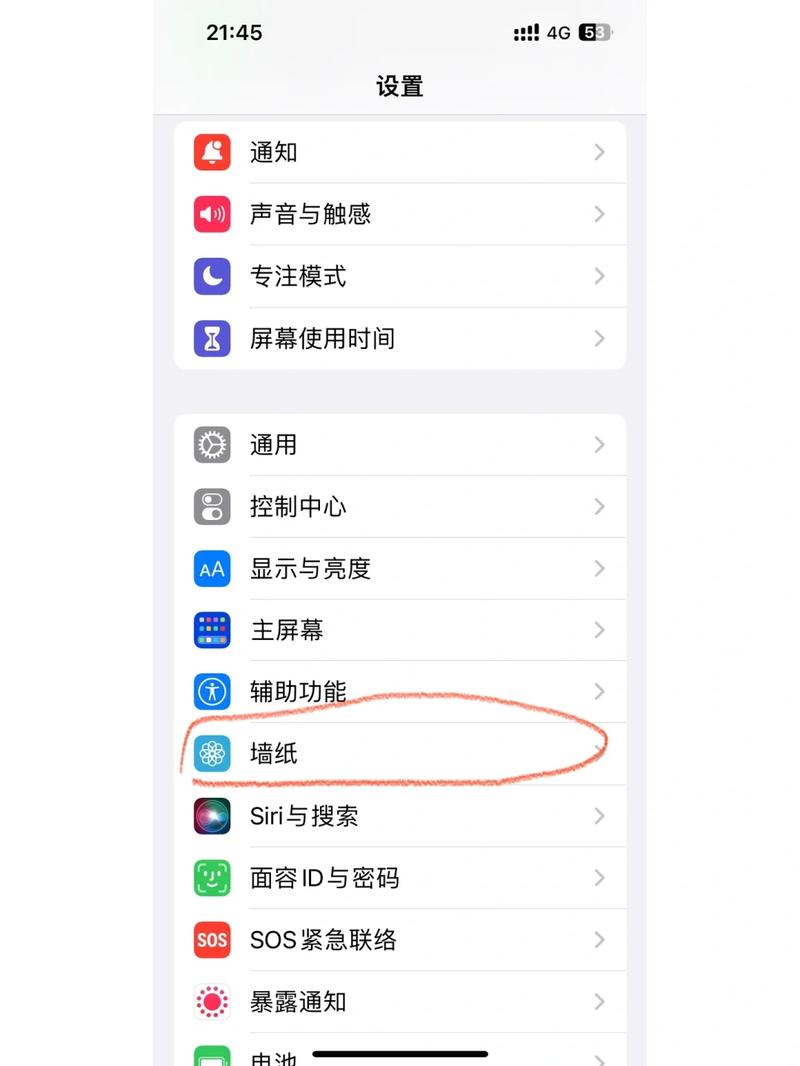Open 屏幕使用时间
800x1066 pixels.
coord(400,338)
